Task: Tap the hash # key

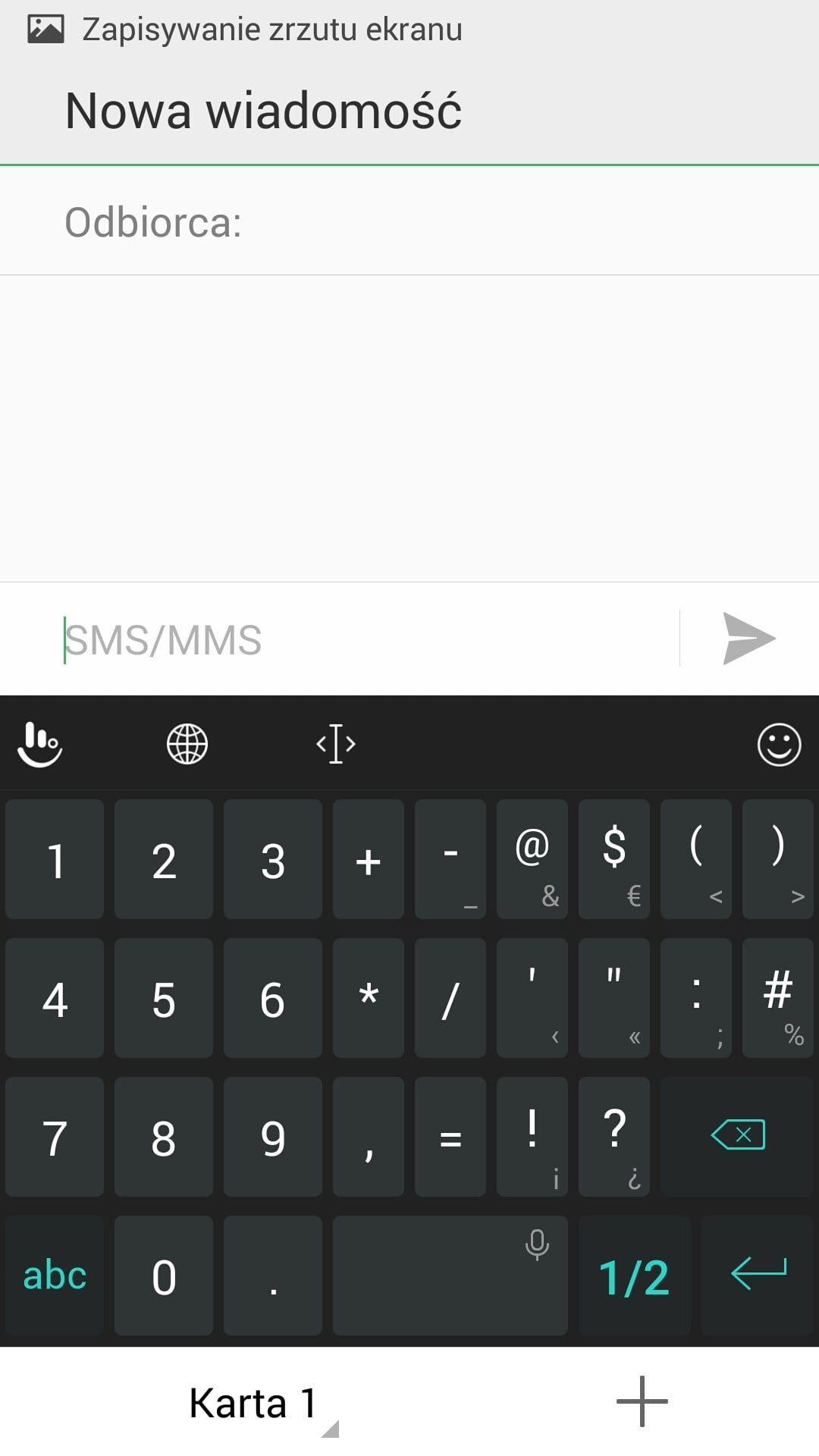Action: (x=778, y=998)
